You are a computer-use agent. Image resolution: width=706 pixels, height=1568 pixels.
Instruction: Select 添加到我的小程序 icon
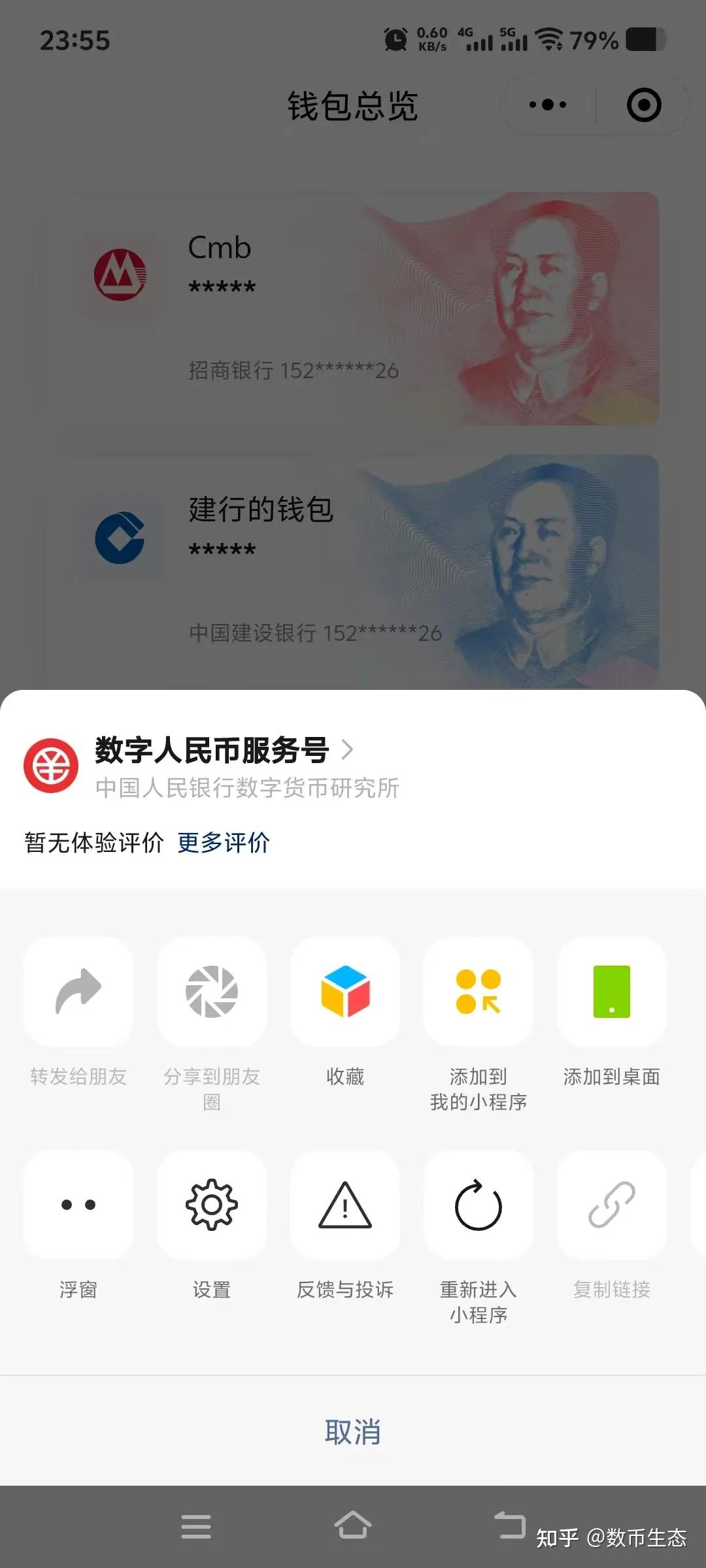point(479,992)
